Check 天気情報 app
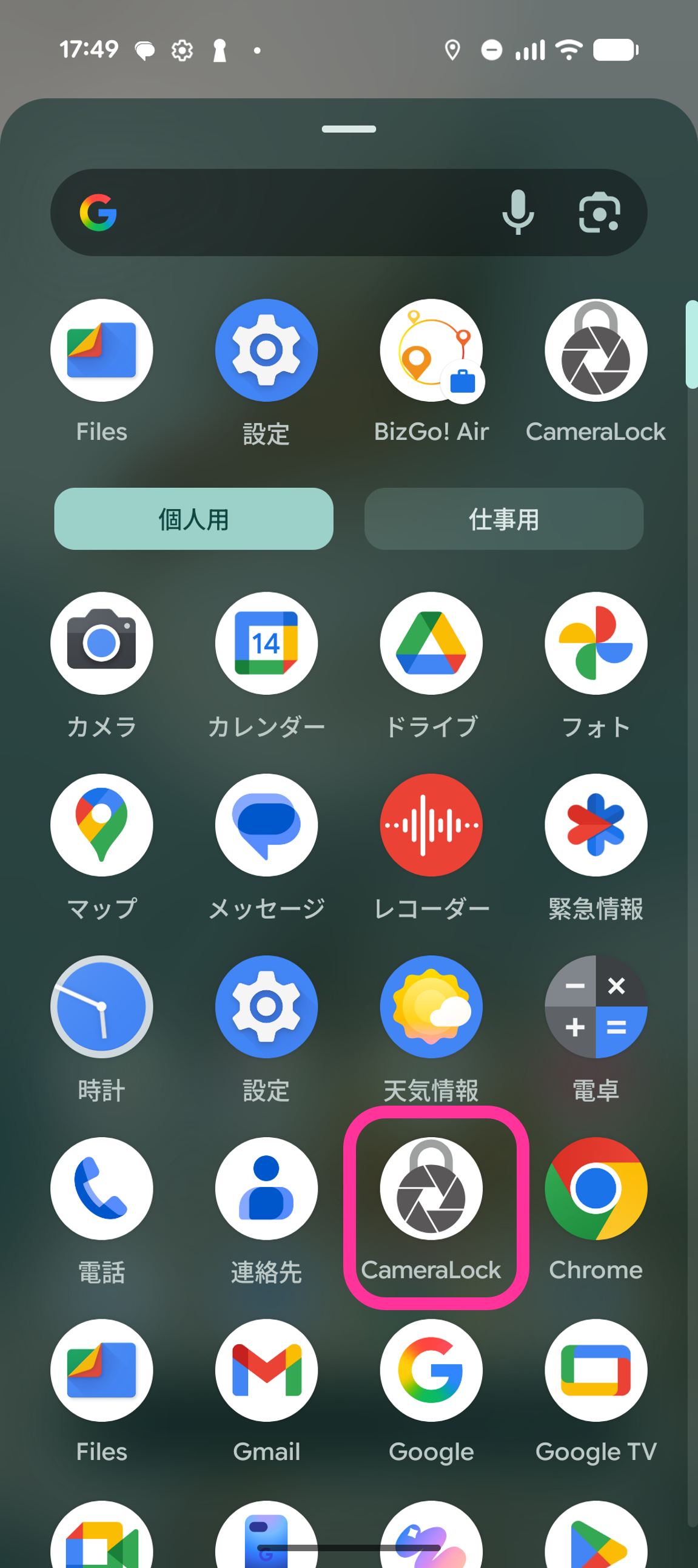Screen dimensions: 698x1568 (x=431, y=1007)
